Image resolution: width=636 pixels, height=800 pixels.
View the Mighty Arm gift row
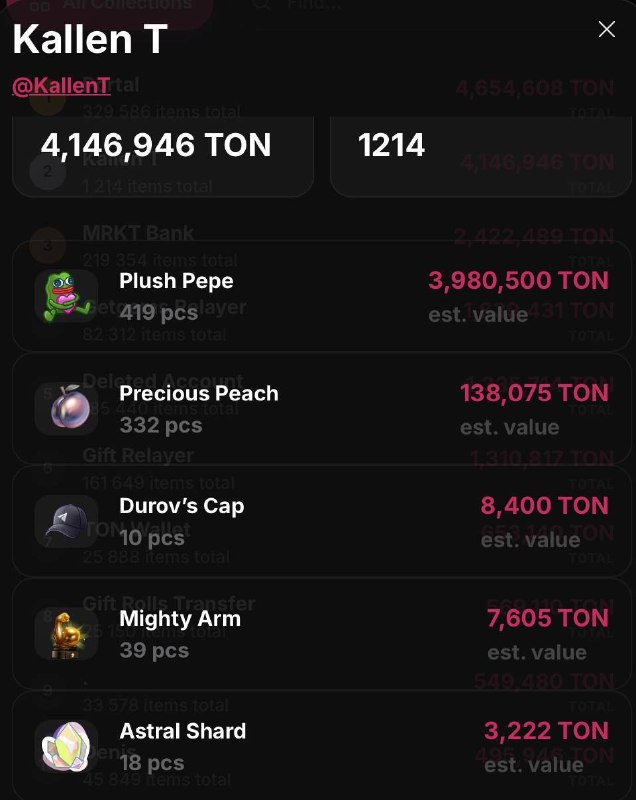[321, 633]
